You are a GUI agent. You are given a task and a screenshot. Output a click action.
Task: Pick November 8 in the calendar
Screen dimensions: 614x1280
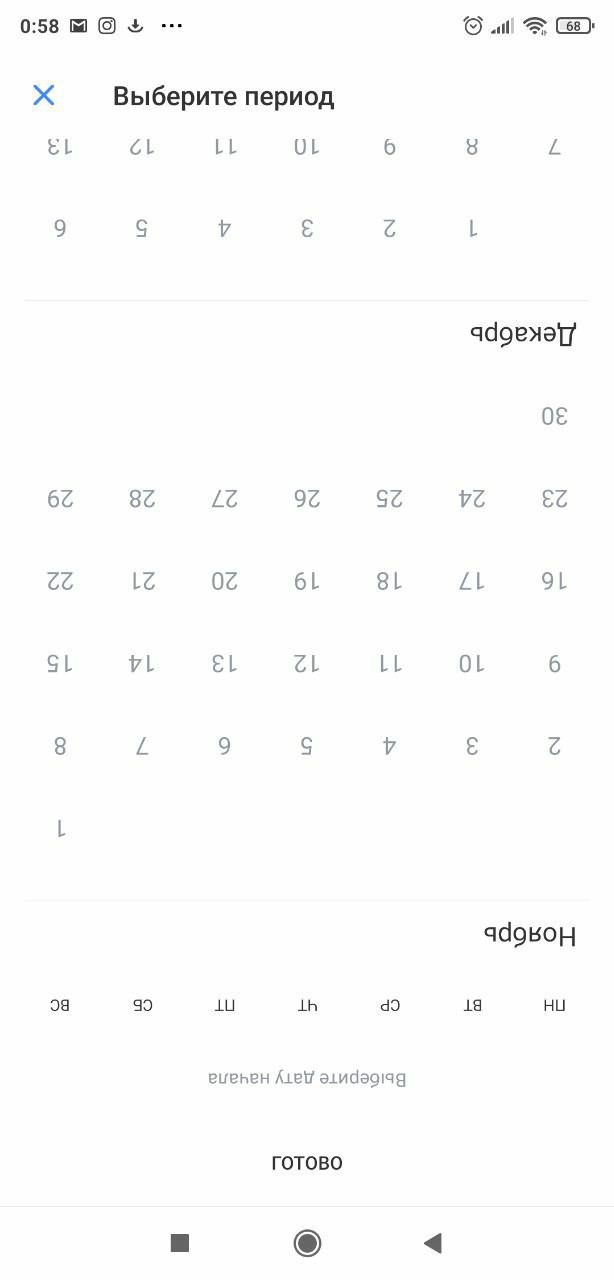tap(60, 746)
